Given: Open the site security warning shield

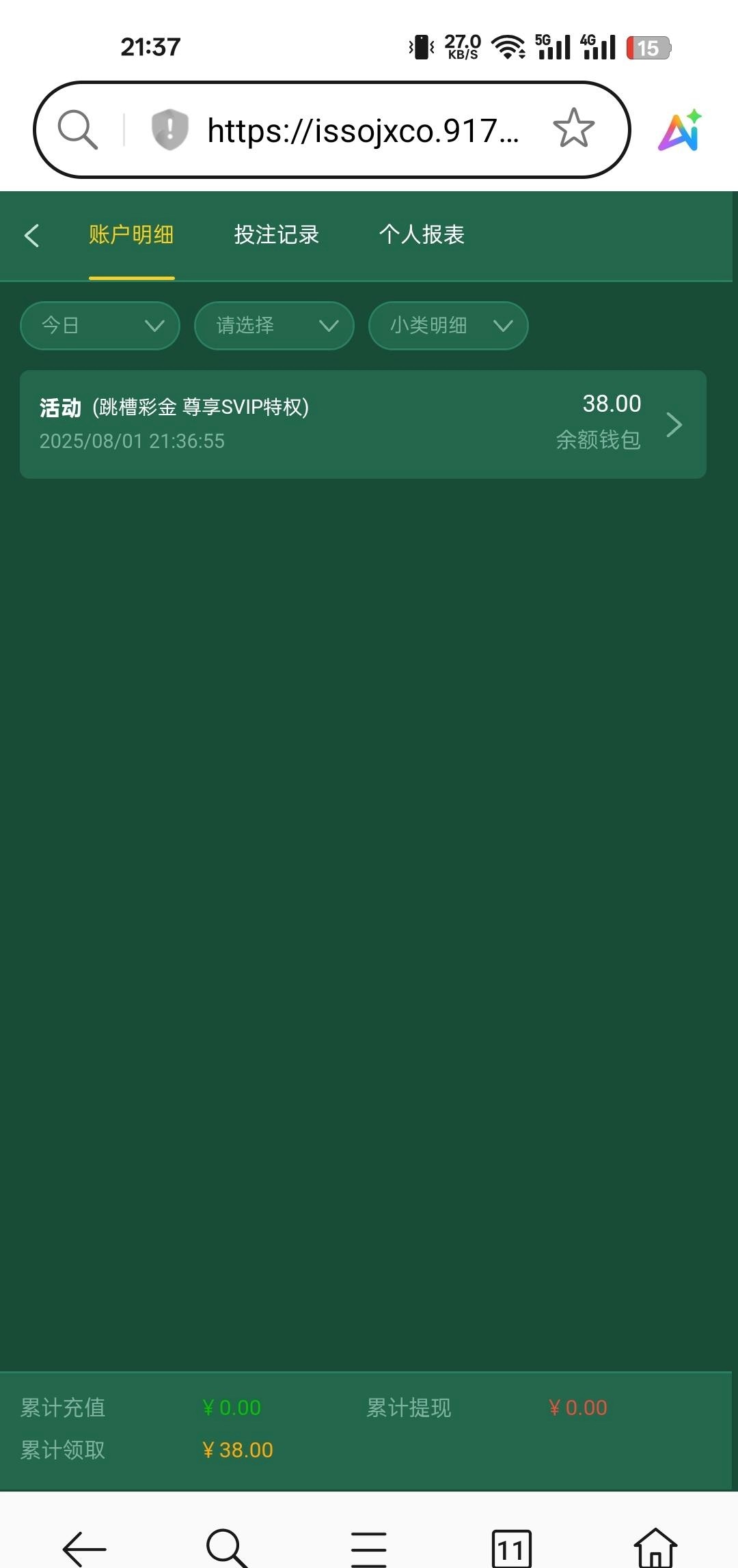Looking at the screenshot, I should point(169,128).
